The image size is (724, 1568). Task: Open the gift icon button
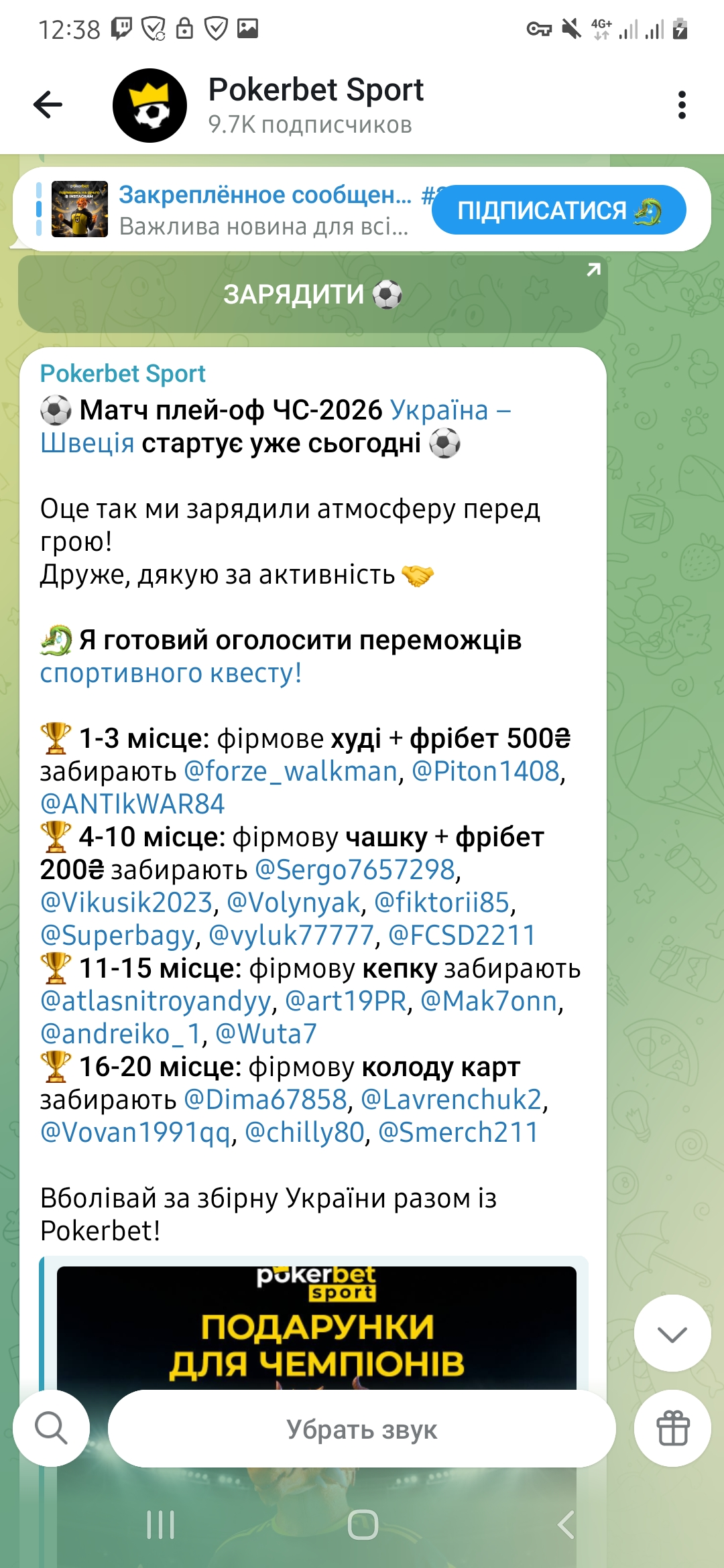pos(672,1428)
